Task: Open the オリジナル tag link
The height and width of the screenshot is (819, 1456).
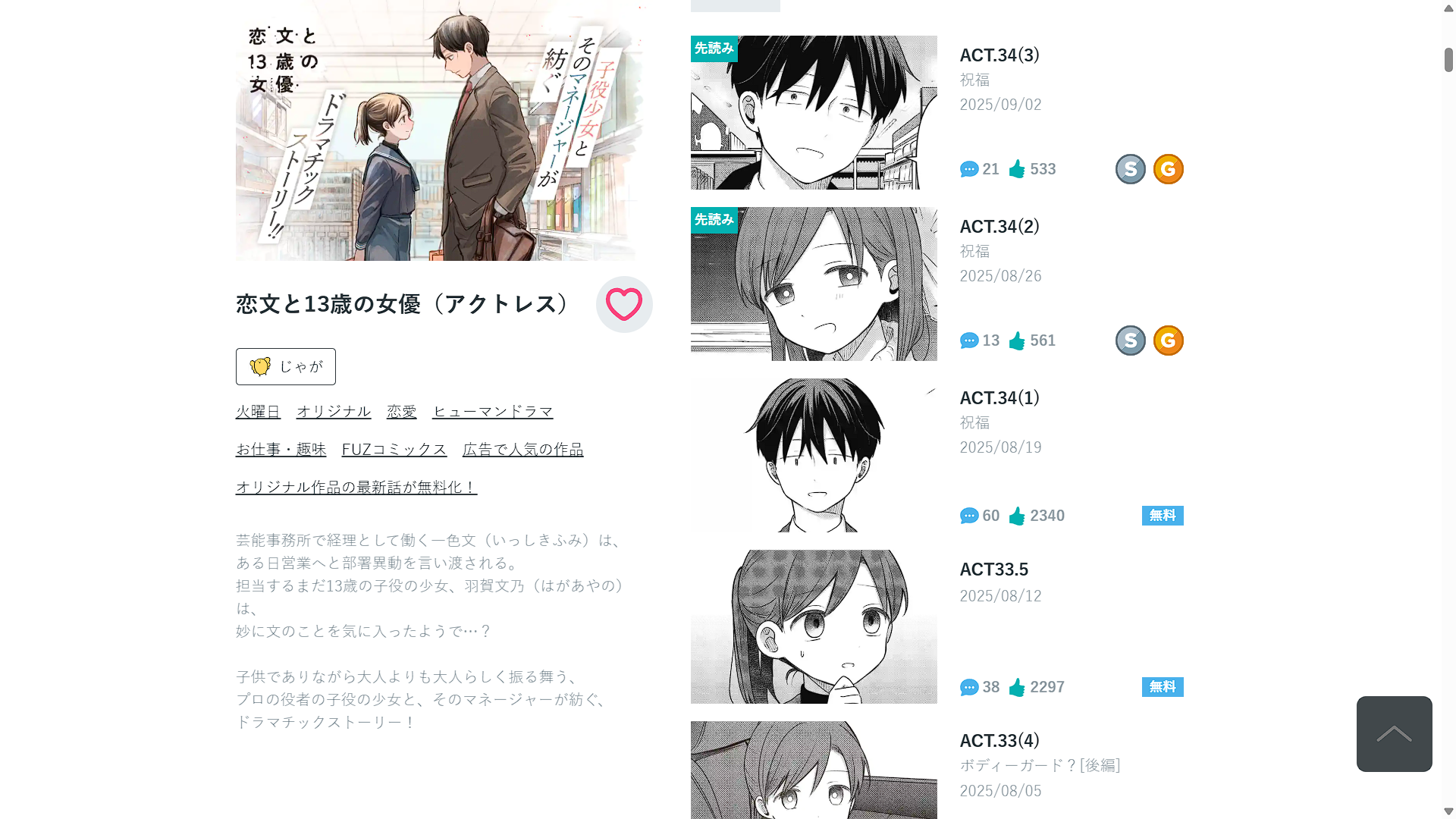Action: pyautogui.click(x=334, y=411)
